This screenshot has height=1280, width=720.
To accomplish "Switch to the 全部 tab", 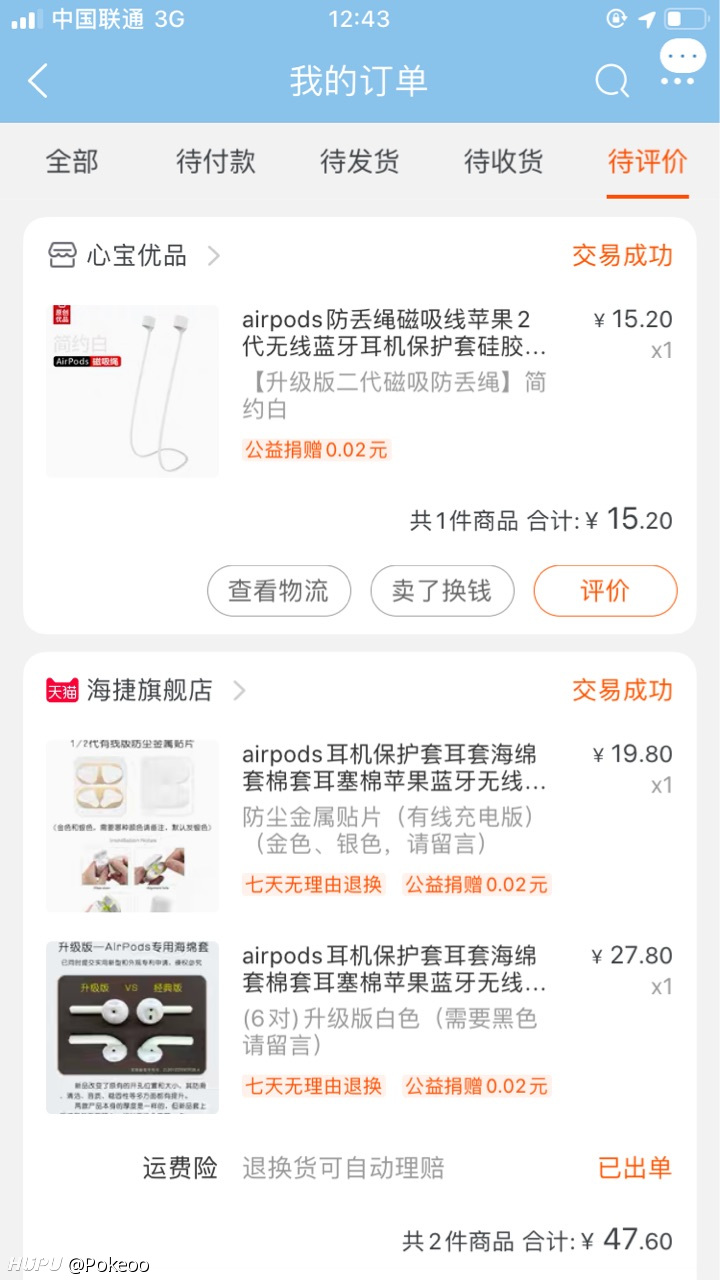I will pyautogui.click(x=72, y=161).
